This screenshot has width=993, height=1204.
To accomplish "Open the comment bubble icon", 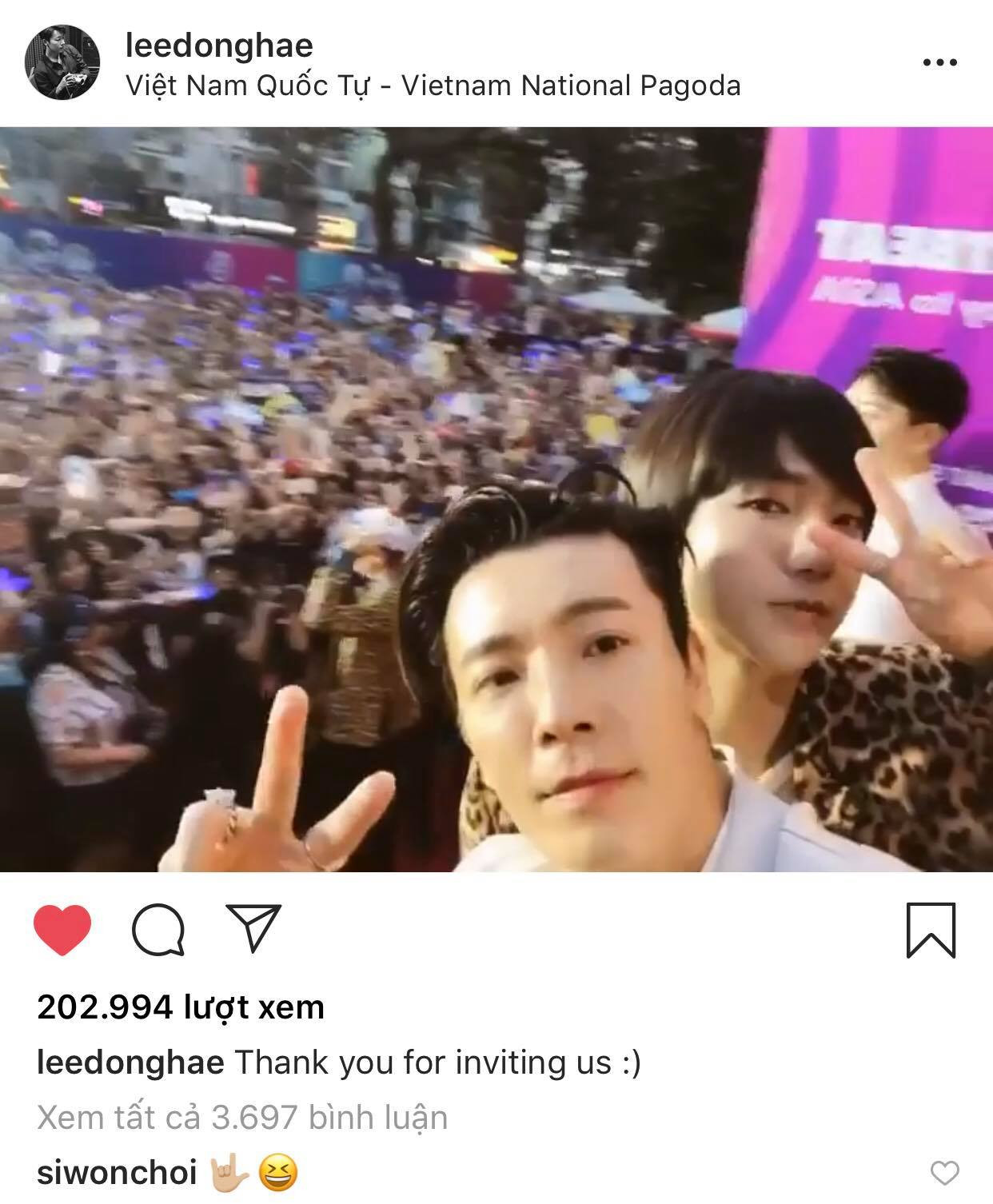I will pyautogui.click(x=158, y=930).
